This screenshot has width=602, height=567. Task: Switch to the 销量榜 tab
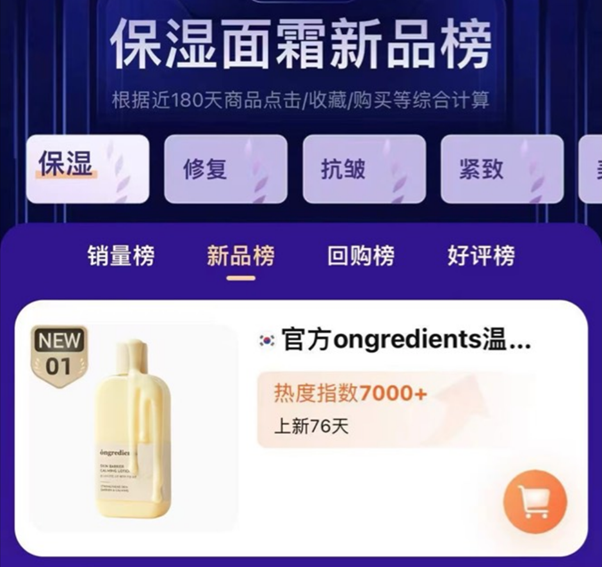[120, 256]
